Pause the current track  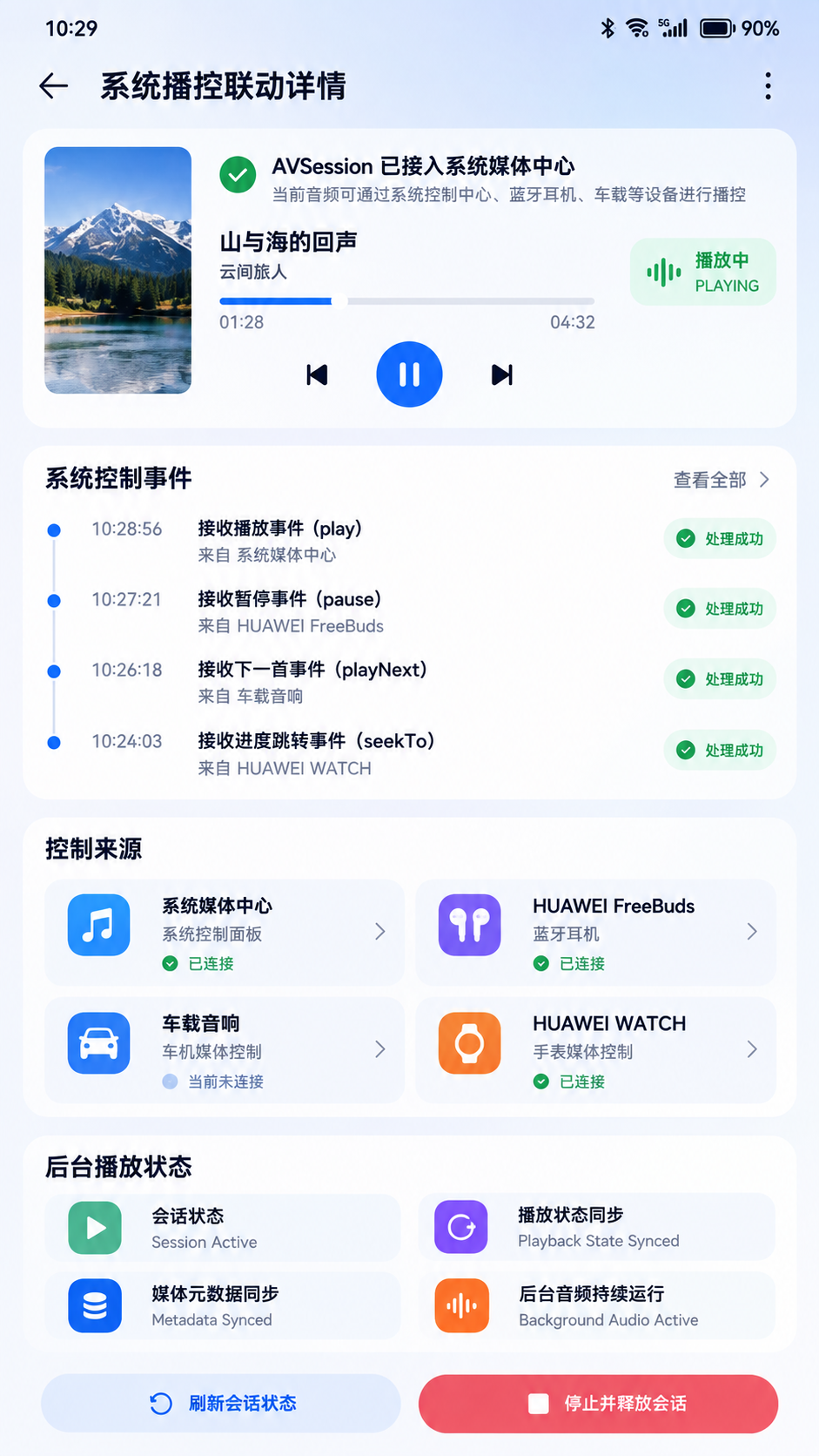[x=409, y=374]
